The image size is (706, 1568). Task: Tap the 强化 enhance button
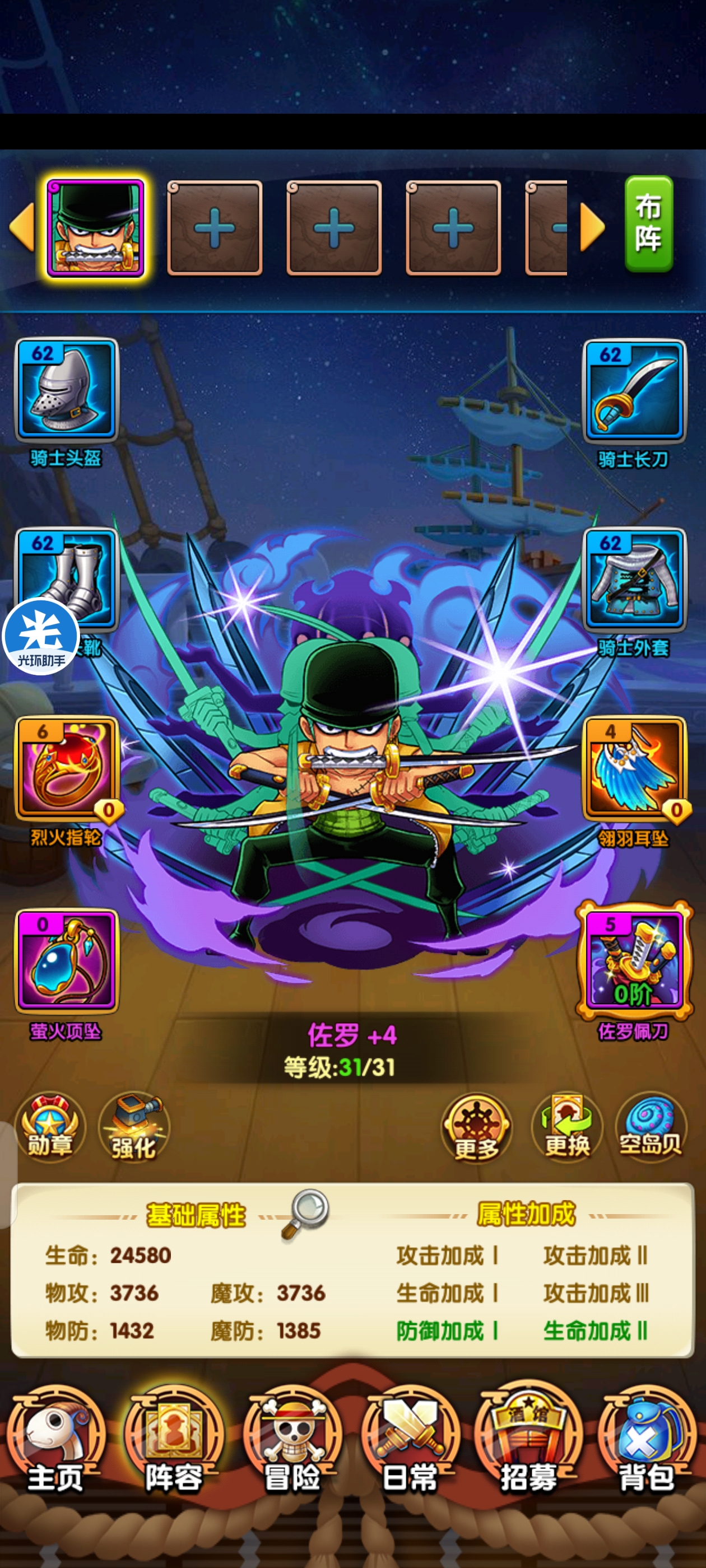(x=134, y=1128)
